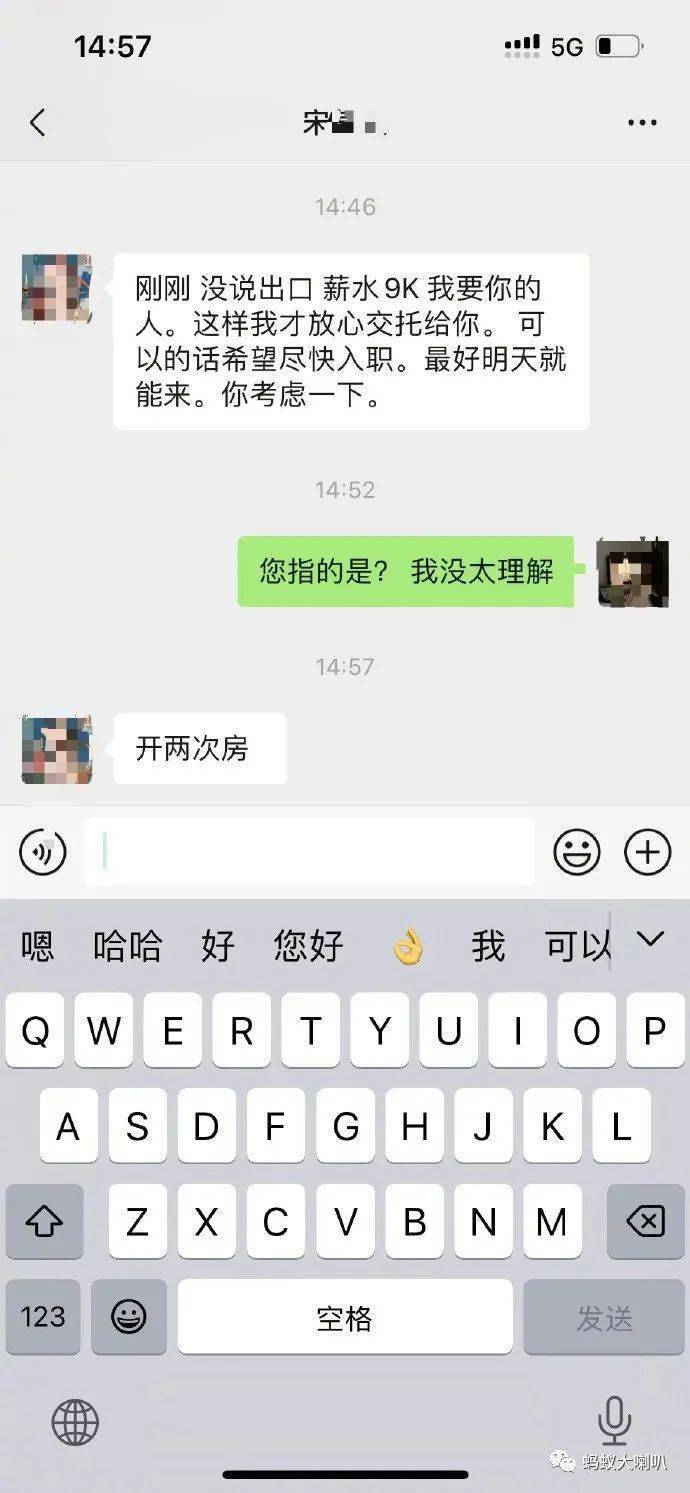Image resolution: width=690 pixels, height=1493 pixels.
Task: Pick the suggested word 哈哈
Action: tap(127, 945)
